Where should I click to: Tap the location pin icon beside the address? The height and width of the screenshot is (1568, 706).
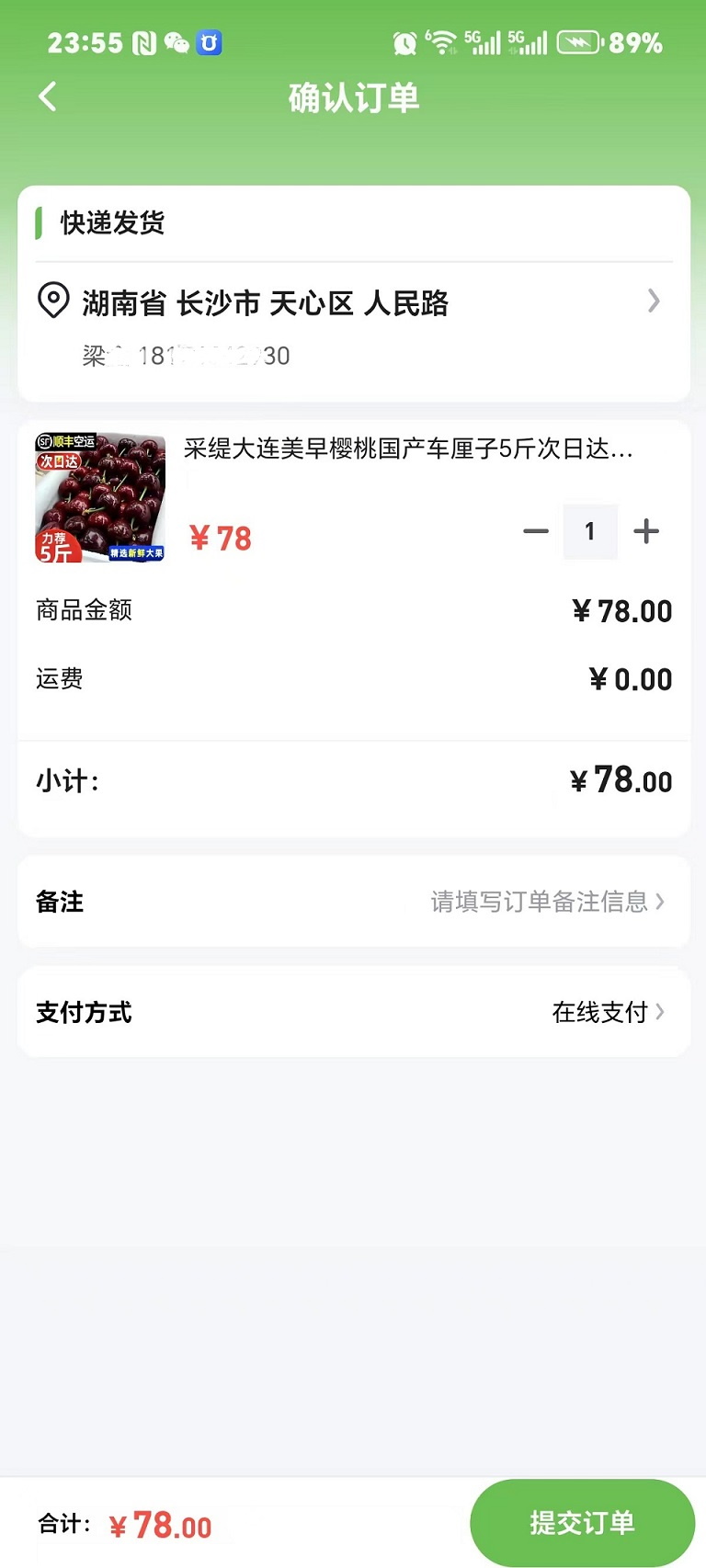(x=51, y=301)
